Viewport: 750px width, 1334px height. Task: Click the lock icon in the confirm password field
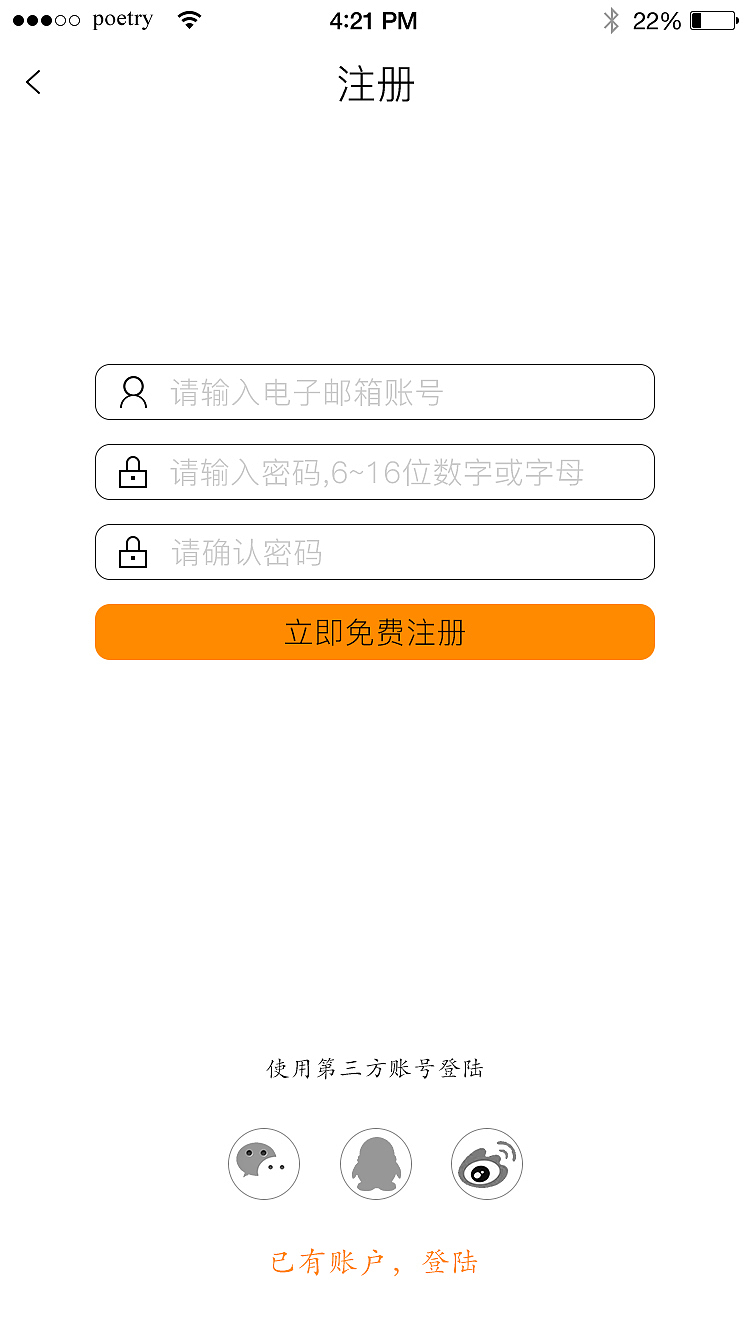click(132, 551)
